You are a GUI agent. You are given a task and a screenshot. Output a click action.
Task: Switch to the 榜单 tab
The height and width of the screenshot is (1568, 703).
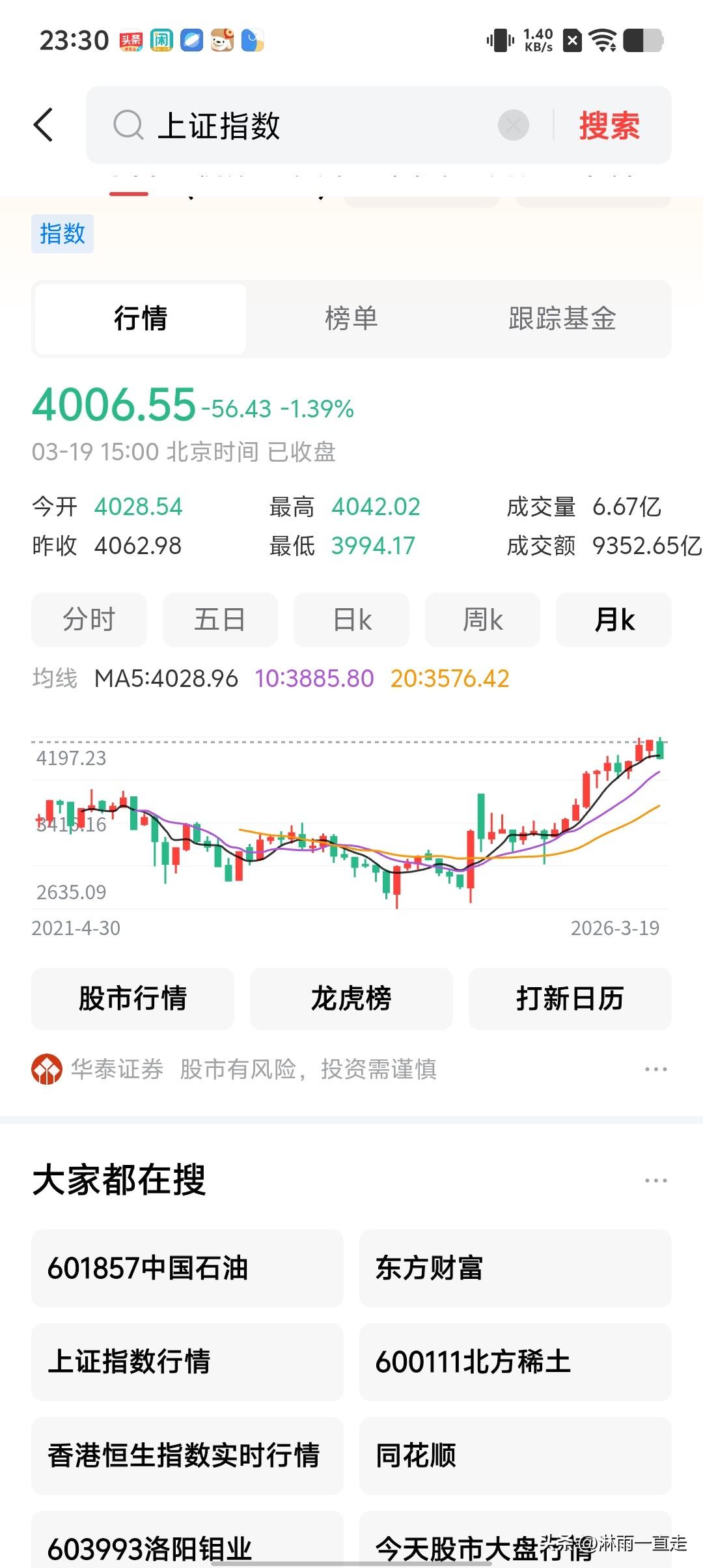tap(351, 318)
